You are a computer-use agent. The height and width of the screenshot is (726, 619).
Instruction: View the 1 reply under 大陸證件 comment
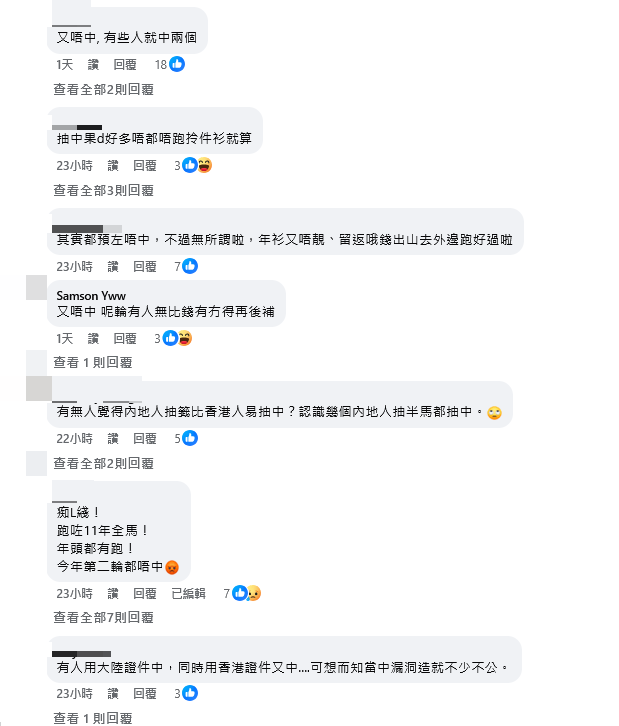pos(92,718)
